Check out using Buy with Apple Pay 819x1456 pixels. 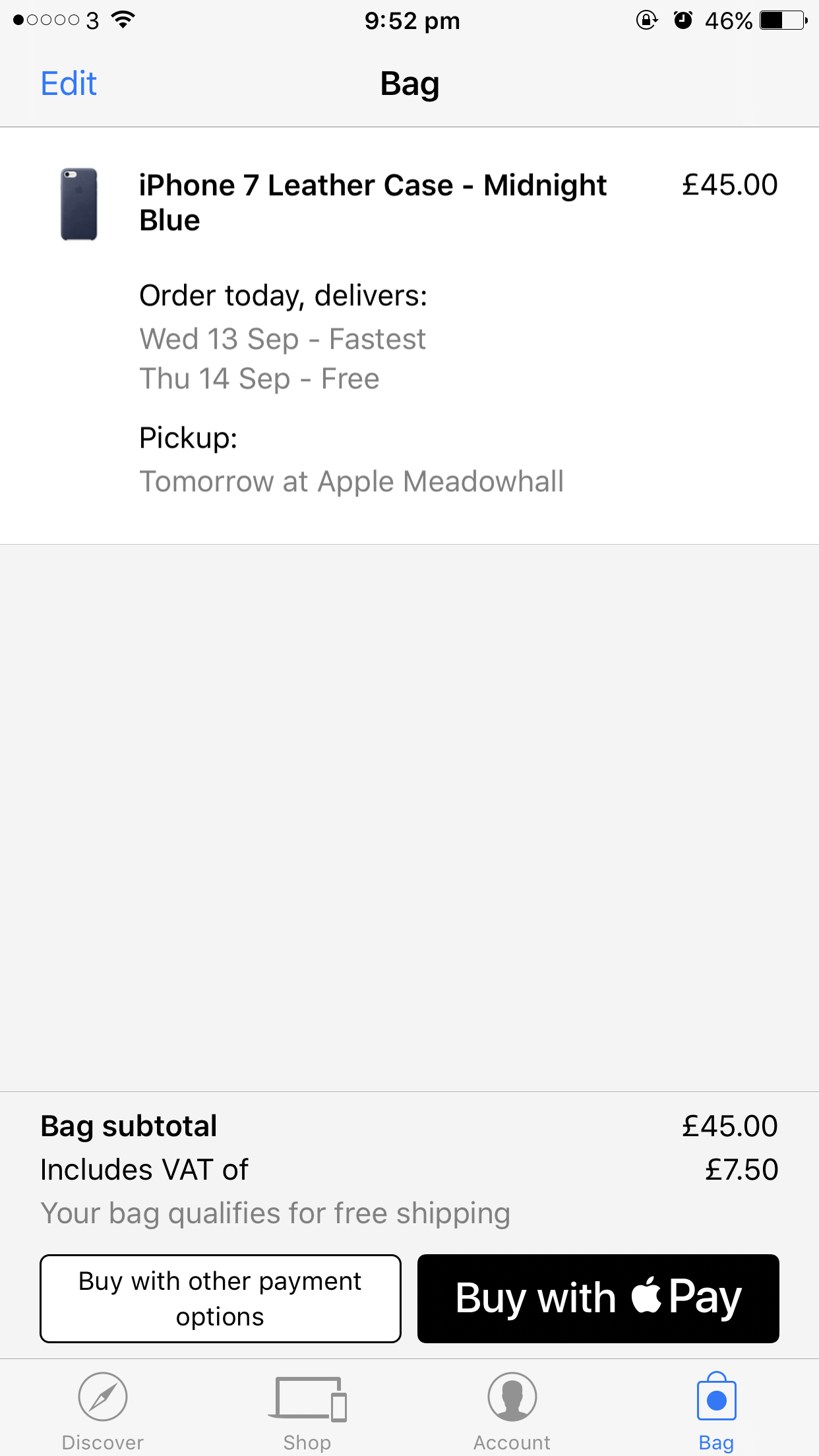598,1298
